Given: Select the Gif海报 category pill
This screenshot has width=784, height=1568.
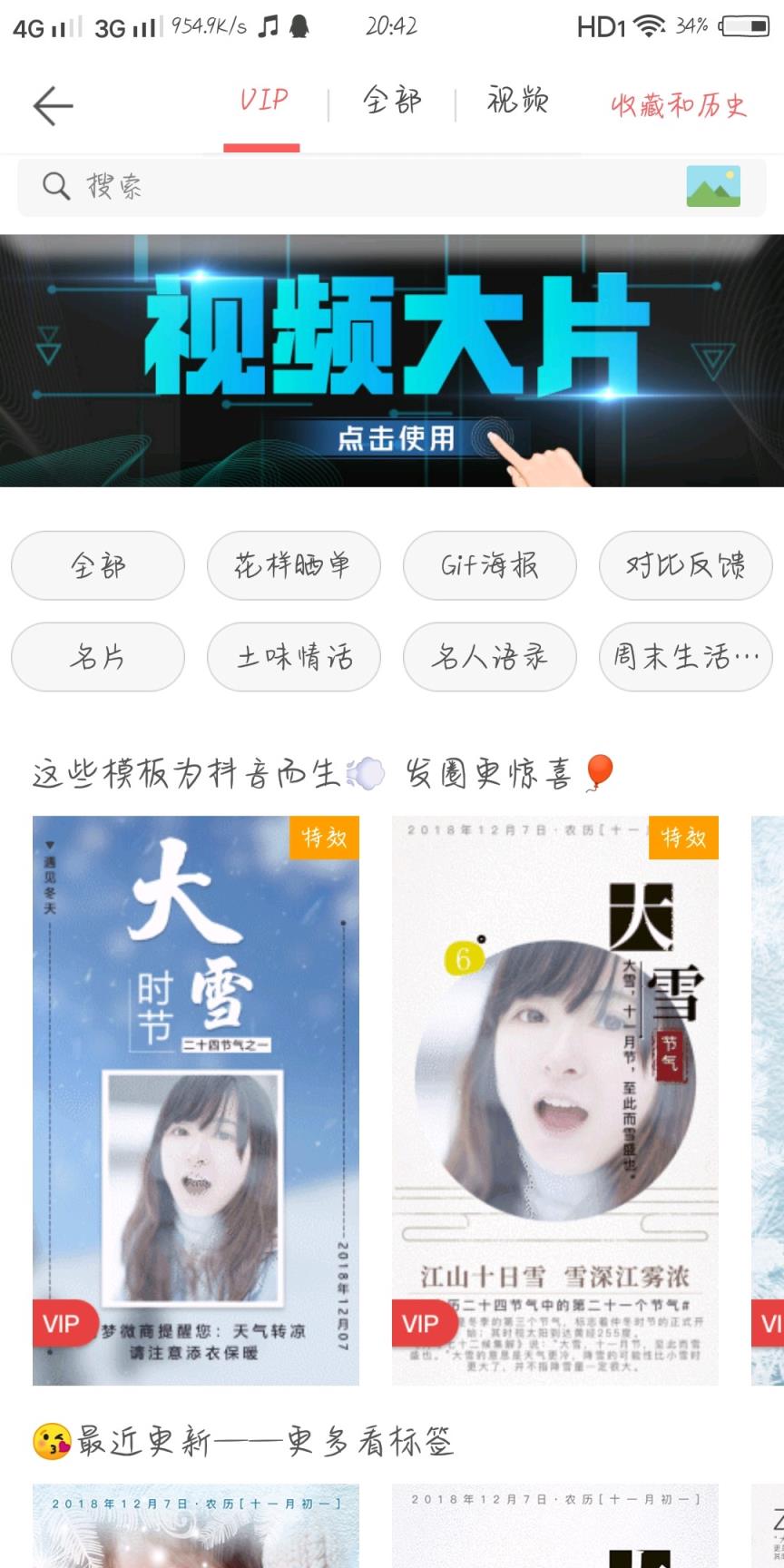Looking at the screenshot, I should (489, 565).
